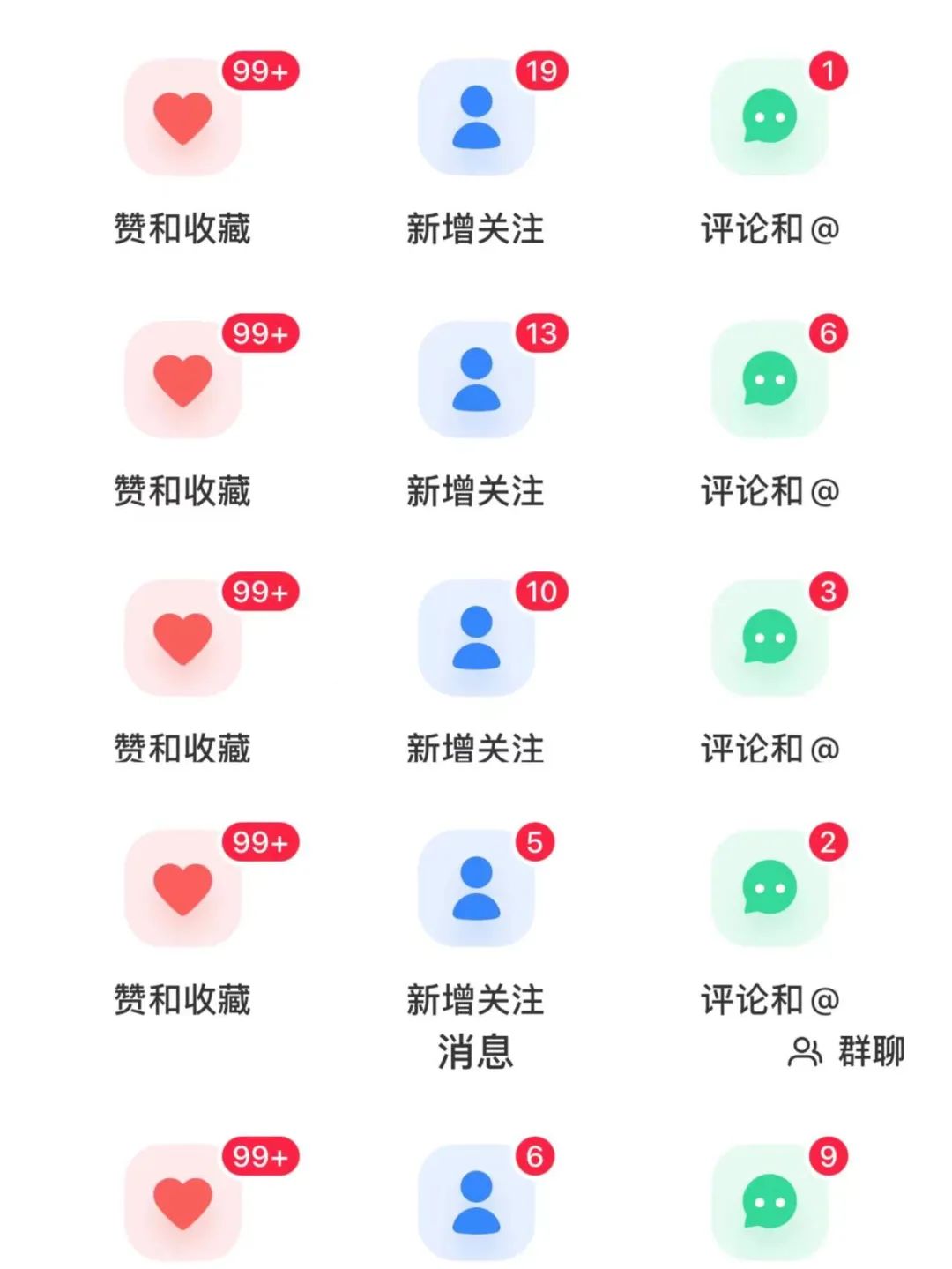952x1269 pixels.
Task: Tap the 19 notification badge in the top row
Action: 540,69
